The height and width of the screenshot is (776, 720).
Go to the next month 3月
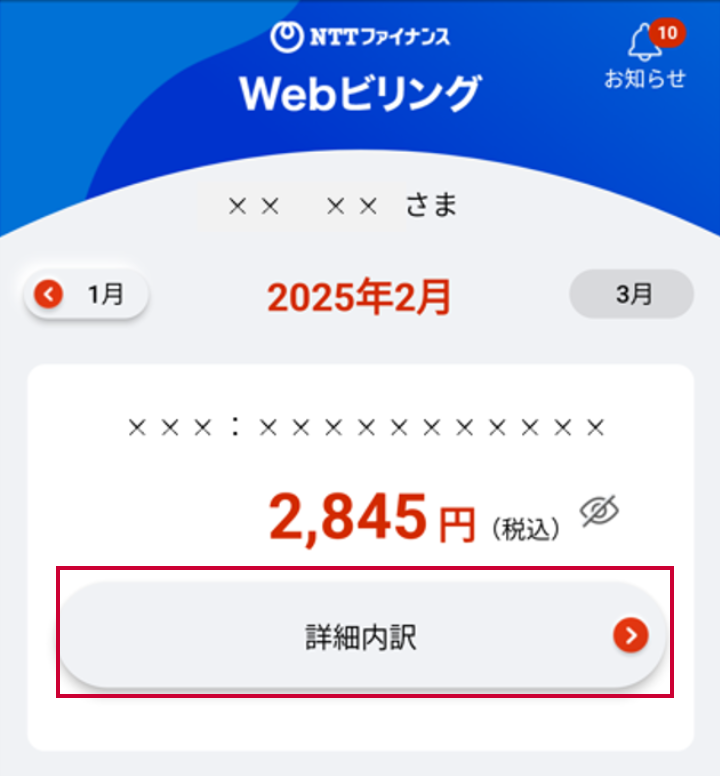pos(631,294)
